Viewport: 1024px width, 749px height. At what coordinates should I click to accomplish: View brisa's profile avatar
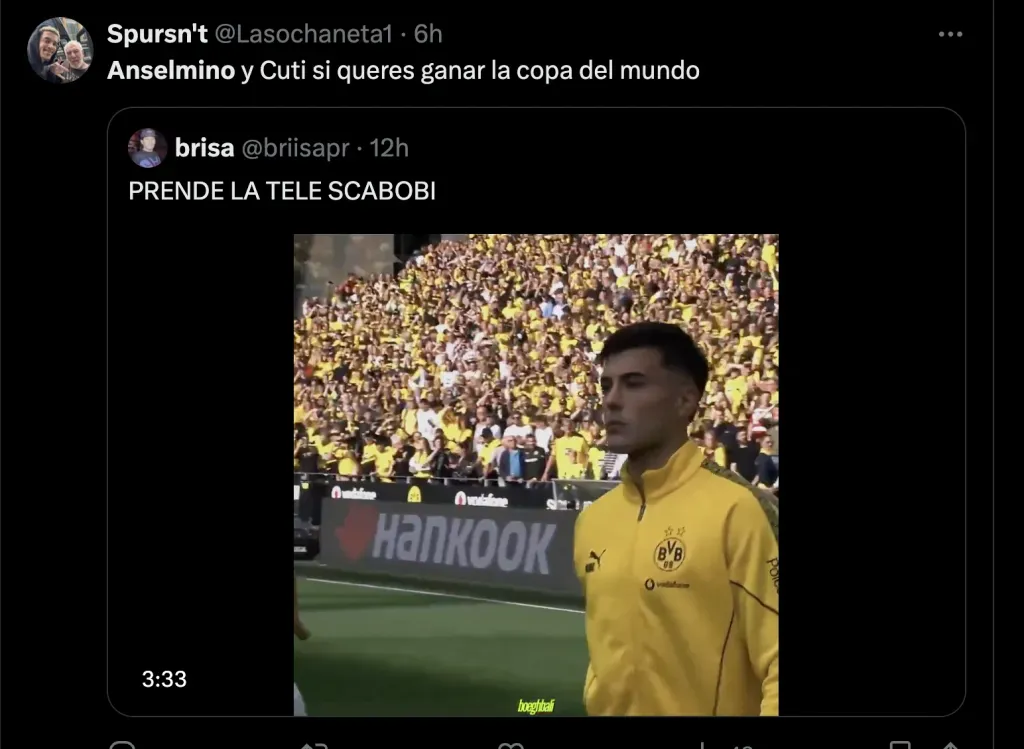148,148
